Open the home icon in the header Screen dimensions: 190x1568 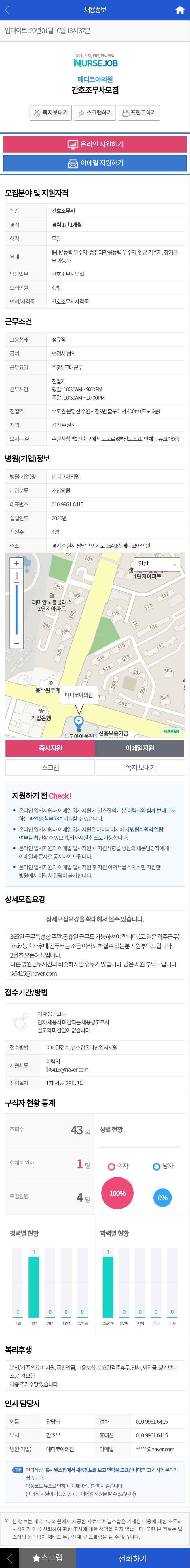coord(180,10)
